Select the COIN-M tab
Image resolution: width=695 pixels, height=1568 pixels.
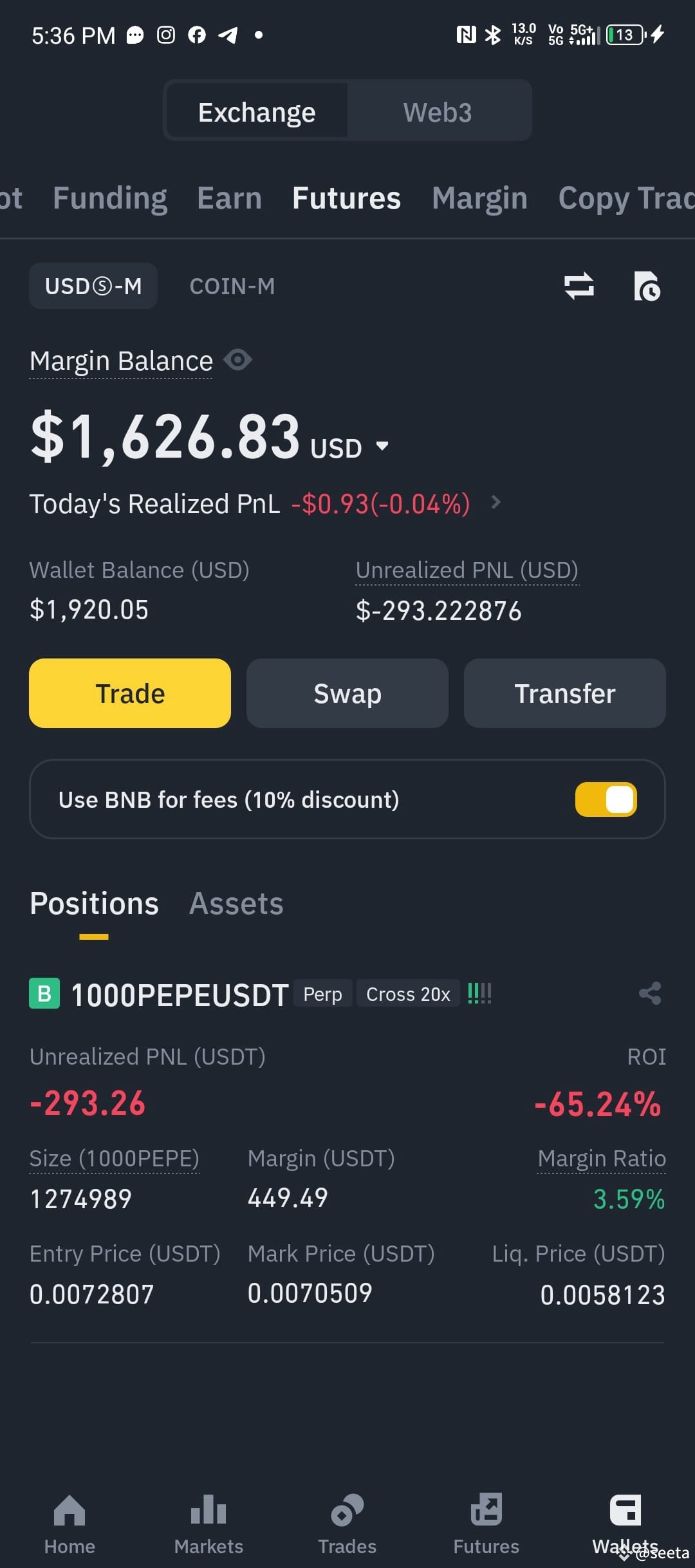232,286
